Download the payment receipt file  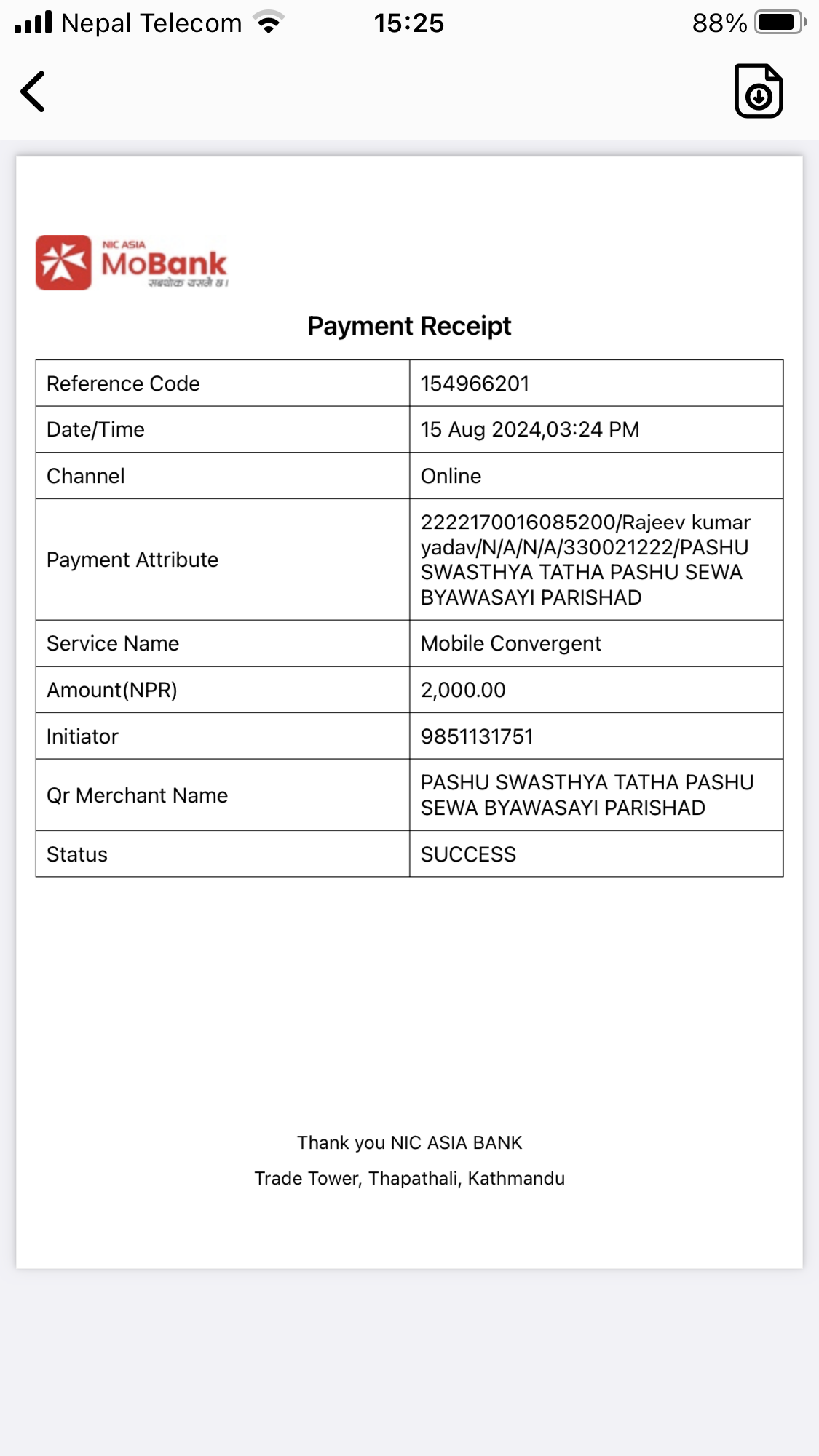coord(759,91)
